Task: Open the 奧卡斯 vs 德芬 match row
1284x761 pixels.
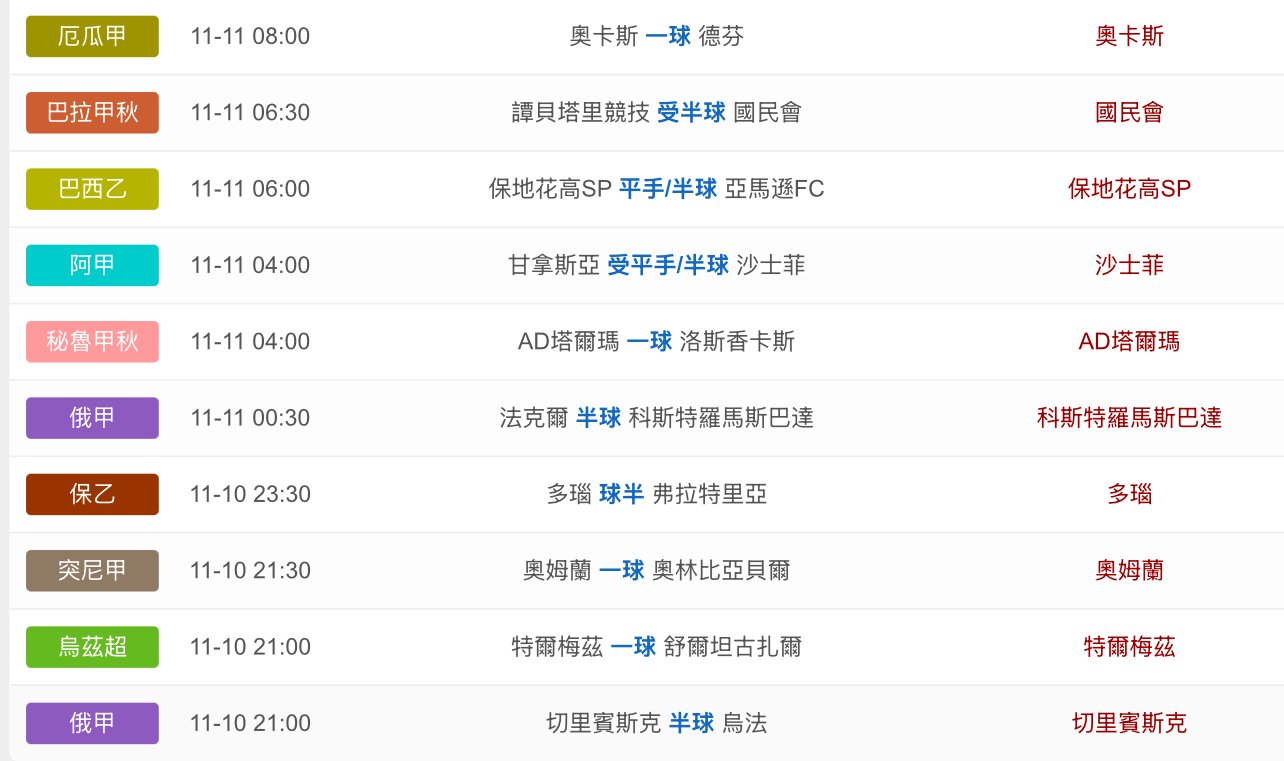Action: (x=656, y=37)
